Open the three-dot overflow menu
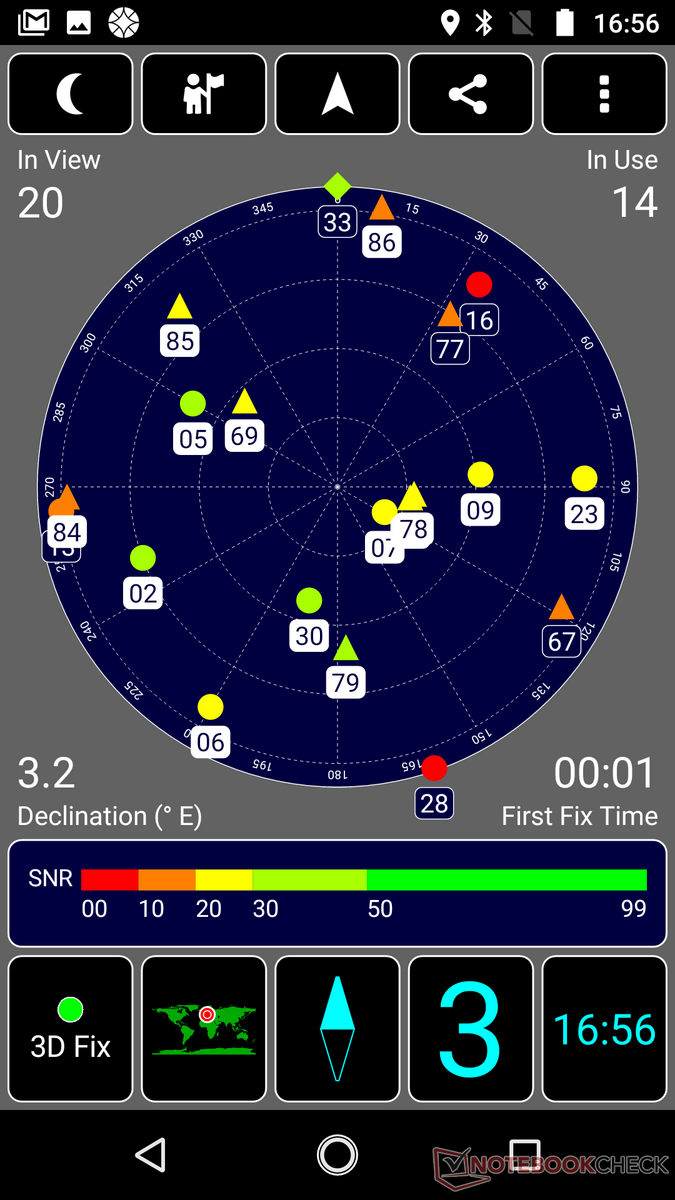The height and width of the screenshot is (1200, 675). click(604, 94)
